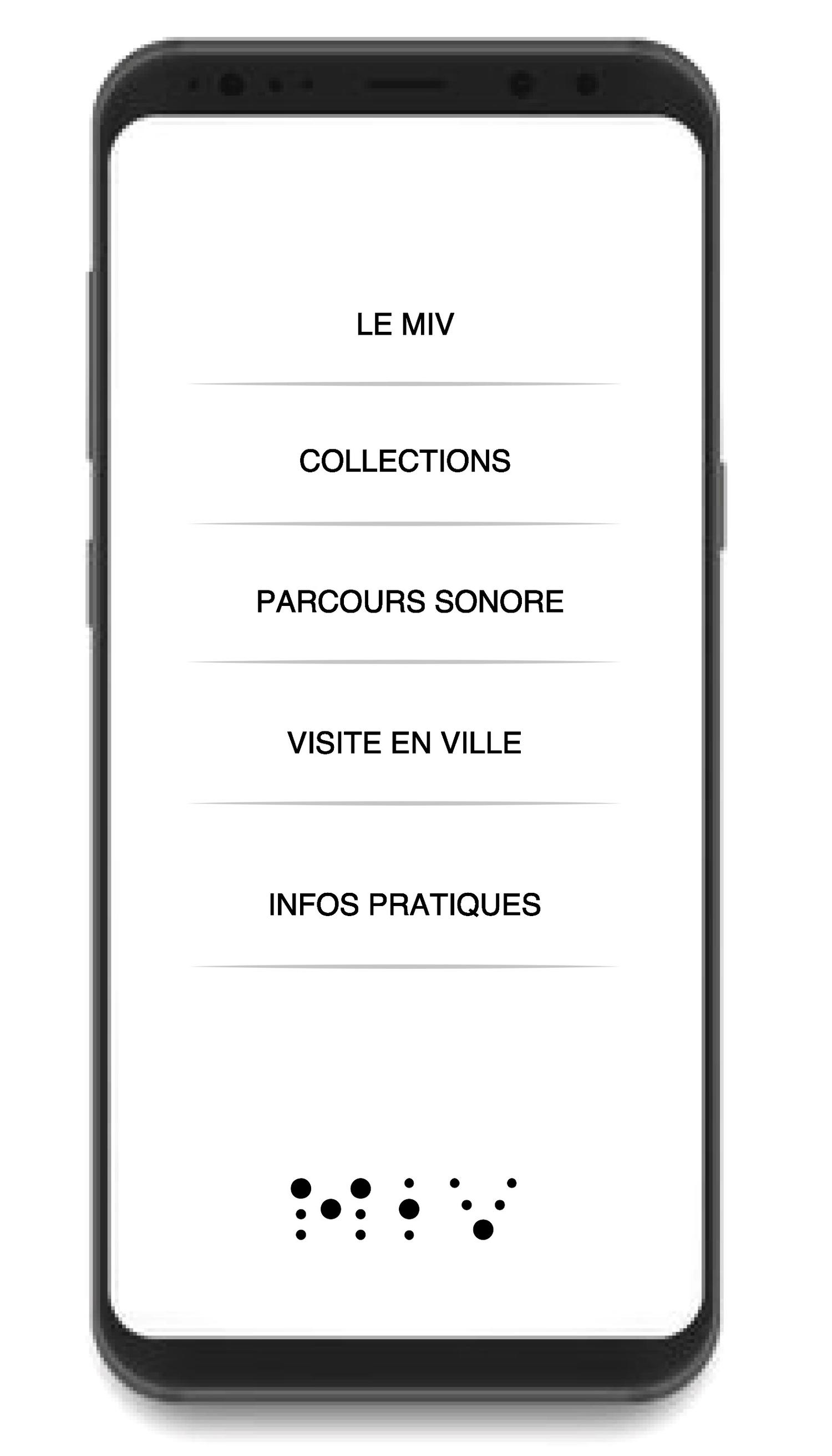Image resolution: width=832 pixels, height=1456 pixels.
Task: Browse the COLLECTIONS entry
Action: tap(404, 461)
